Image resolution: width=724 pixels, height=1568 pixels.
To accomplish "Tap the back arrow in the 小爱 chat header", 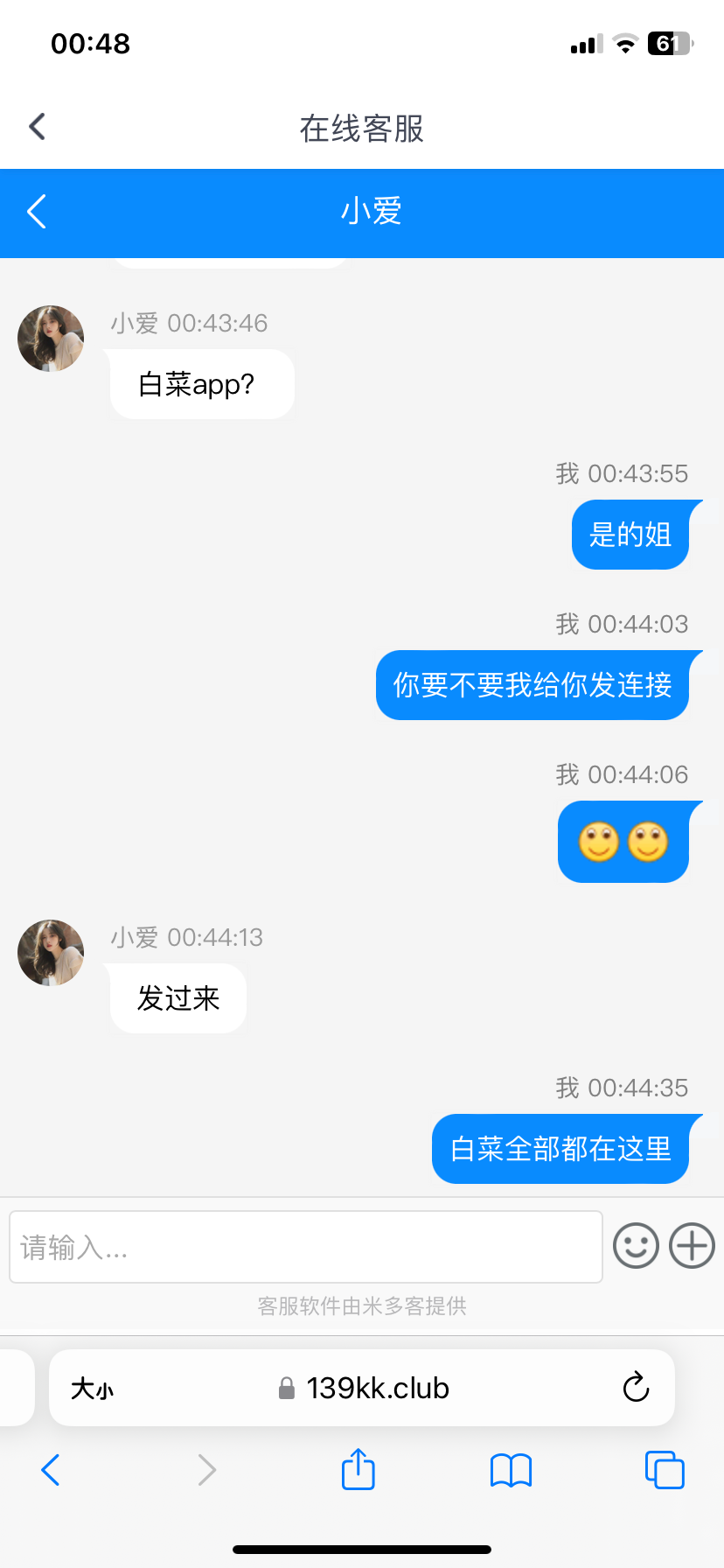I will coord(37,212).
